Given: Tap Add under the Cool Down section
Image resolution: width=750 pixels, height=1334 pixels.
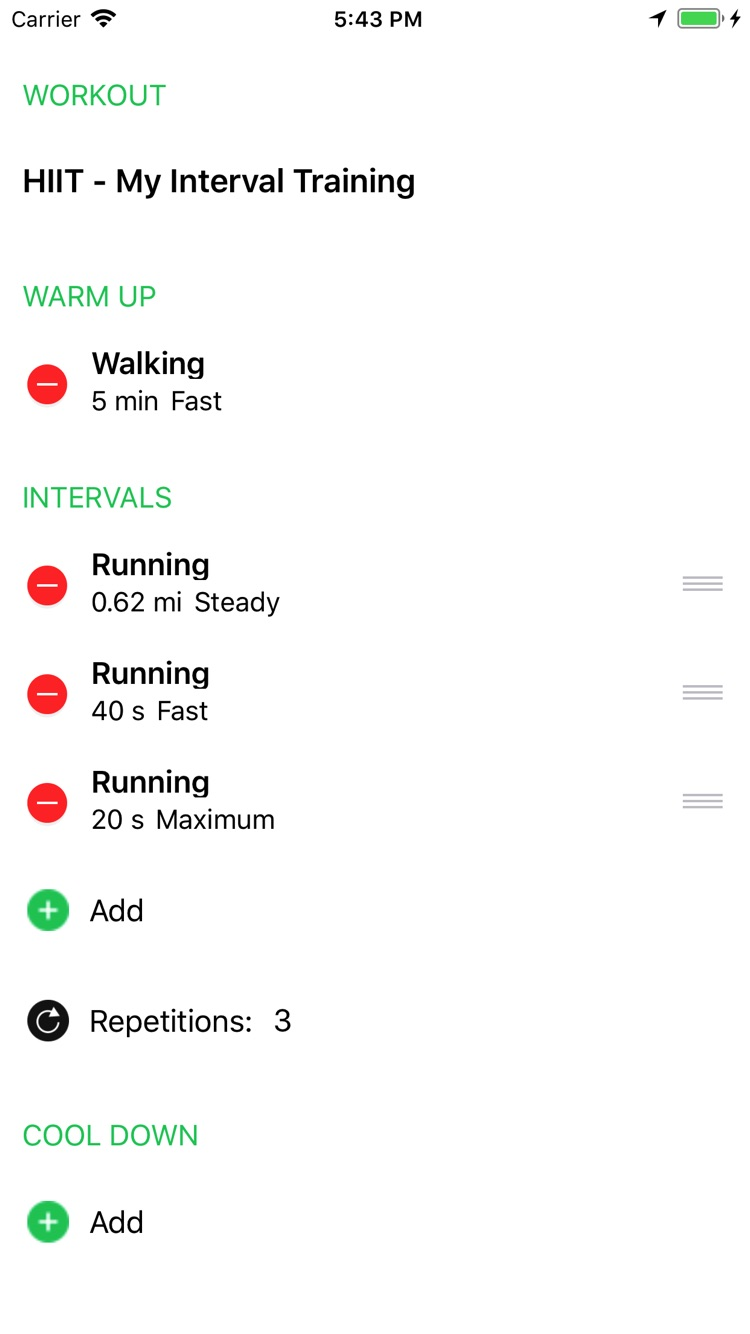Looking at the screenshot, I should pos(117,1221).
